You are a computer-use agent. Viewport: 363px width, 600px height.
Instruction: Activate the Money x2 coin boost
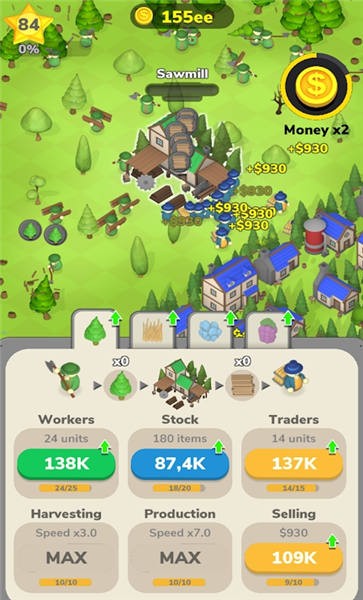tap(316, 85)
